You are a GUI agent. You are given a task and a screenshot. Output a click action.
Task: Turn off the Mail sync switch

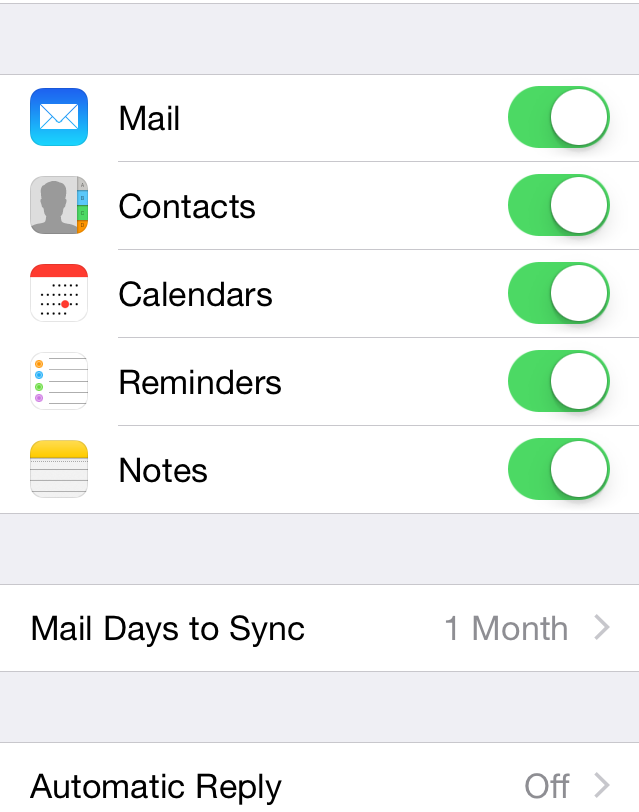click(x=559, y=118)
